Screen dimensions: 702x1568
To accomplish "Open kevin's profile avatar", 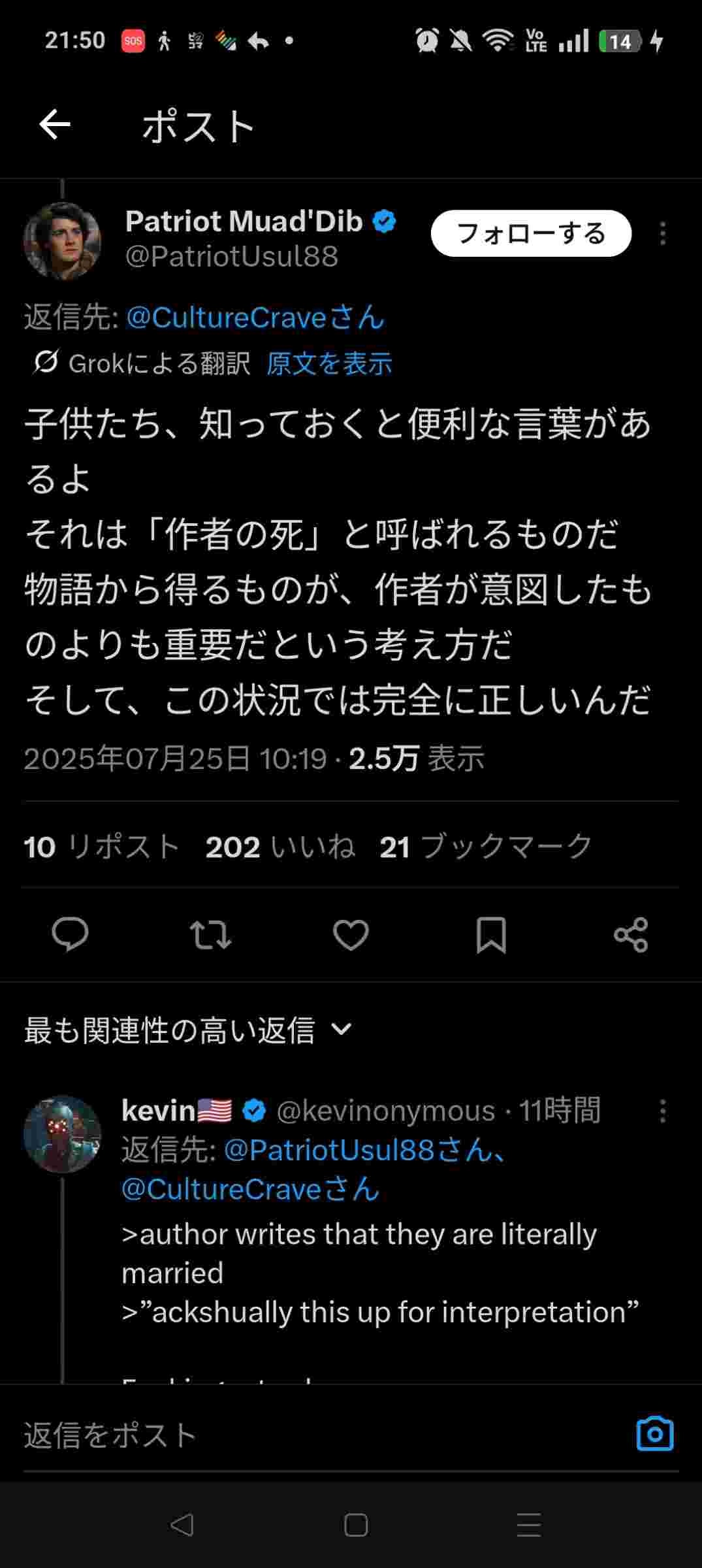I will point(62,1134).
